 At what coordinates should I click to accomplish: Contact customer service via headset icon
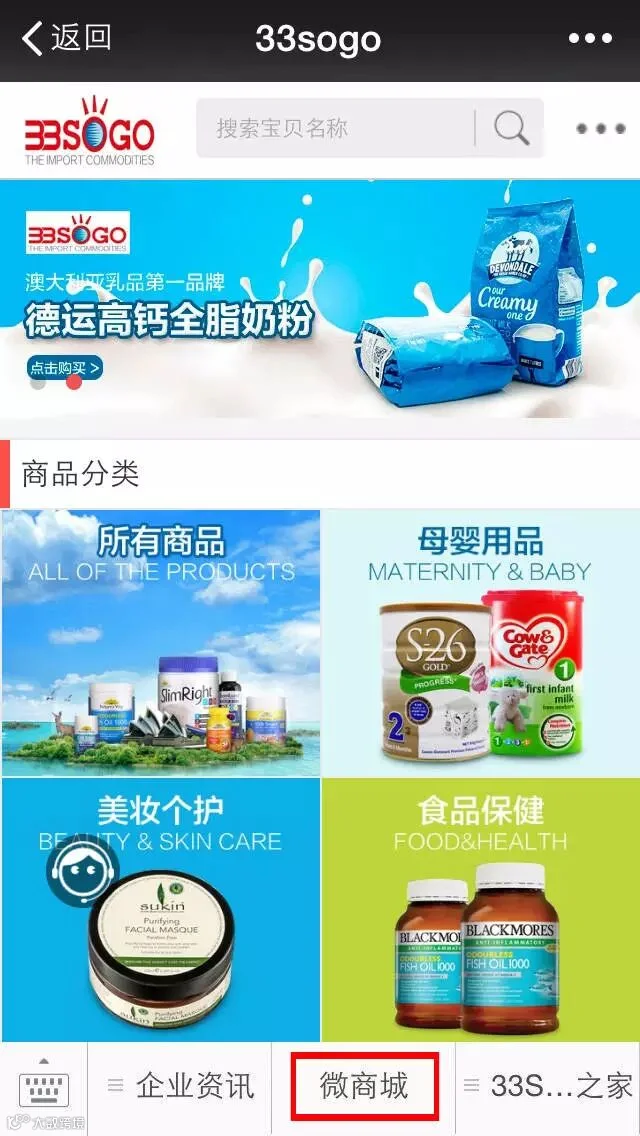[x=83, y=872]
